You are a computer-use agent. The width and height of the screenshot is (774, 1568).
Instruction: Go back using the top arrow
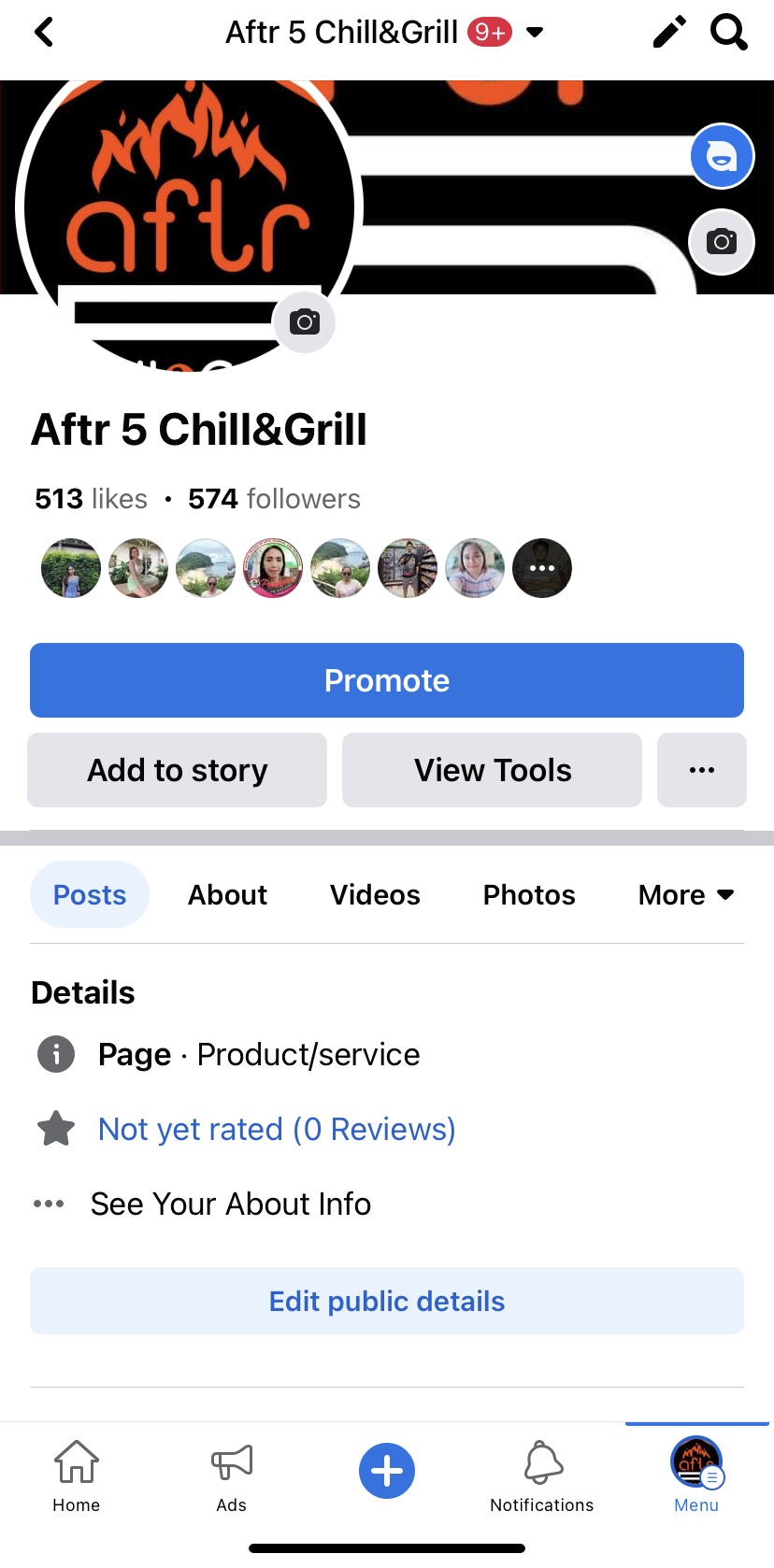(x=44, y=33)
